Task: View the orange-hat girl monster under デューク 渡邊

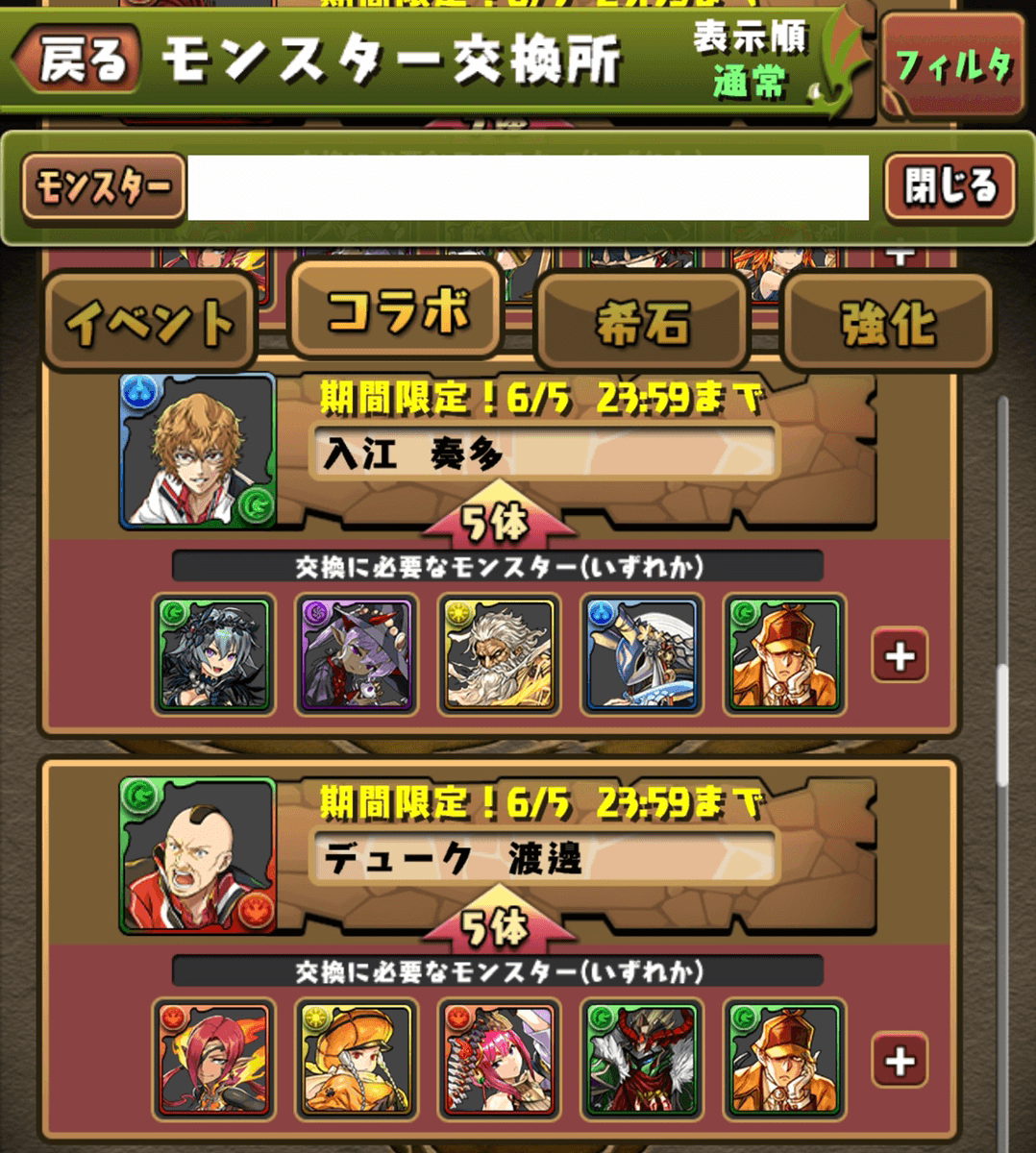Action: [x=356, y=1060]
